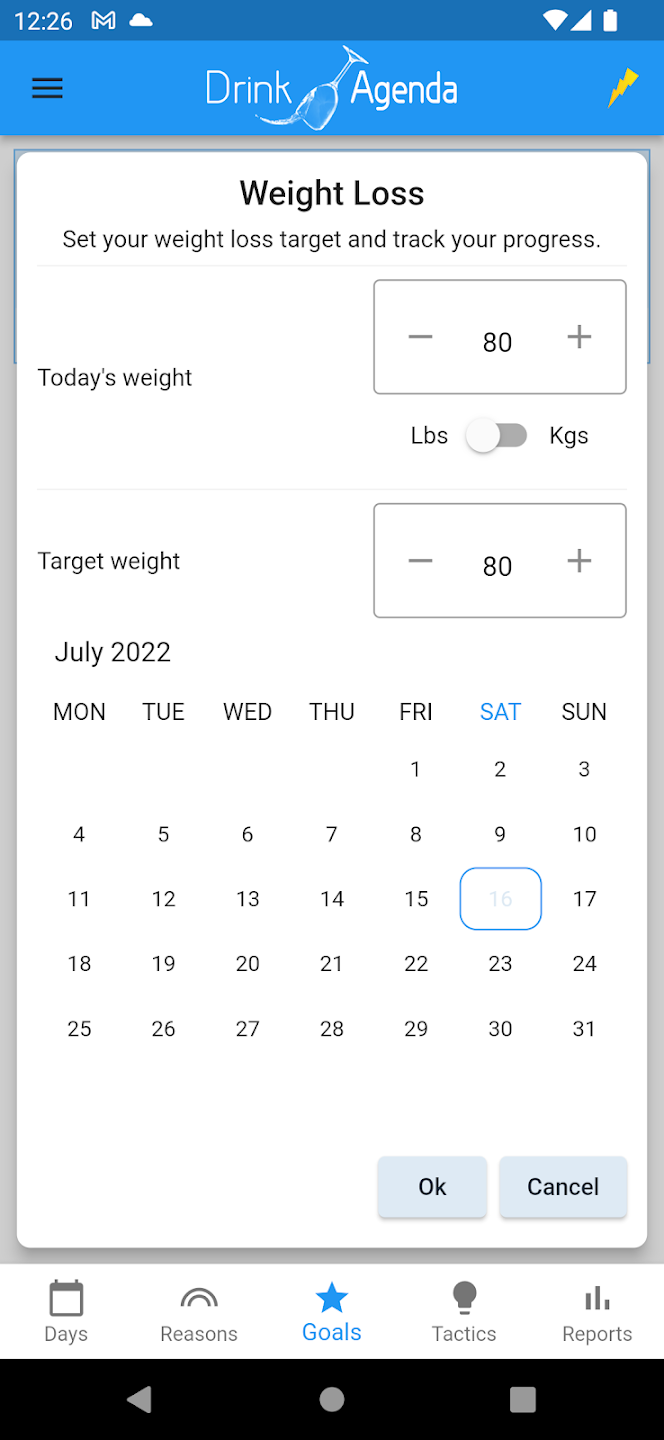The image size is (664, 1440).
Task: Choose July 20 on the calendar
Action: (x=248, y=964)
